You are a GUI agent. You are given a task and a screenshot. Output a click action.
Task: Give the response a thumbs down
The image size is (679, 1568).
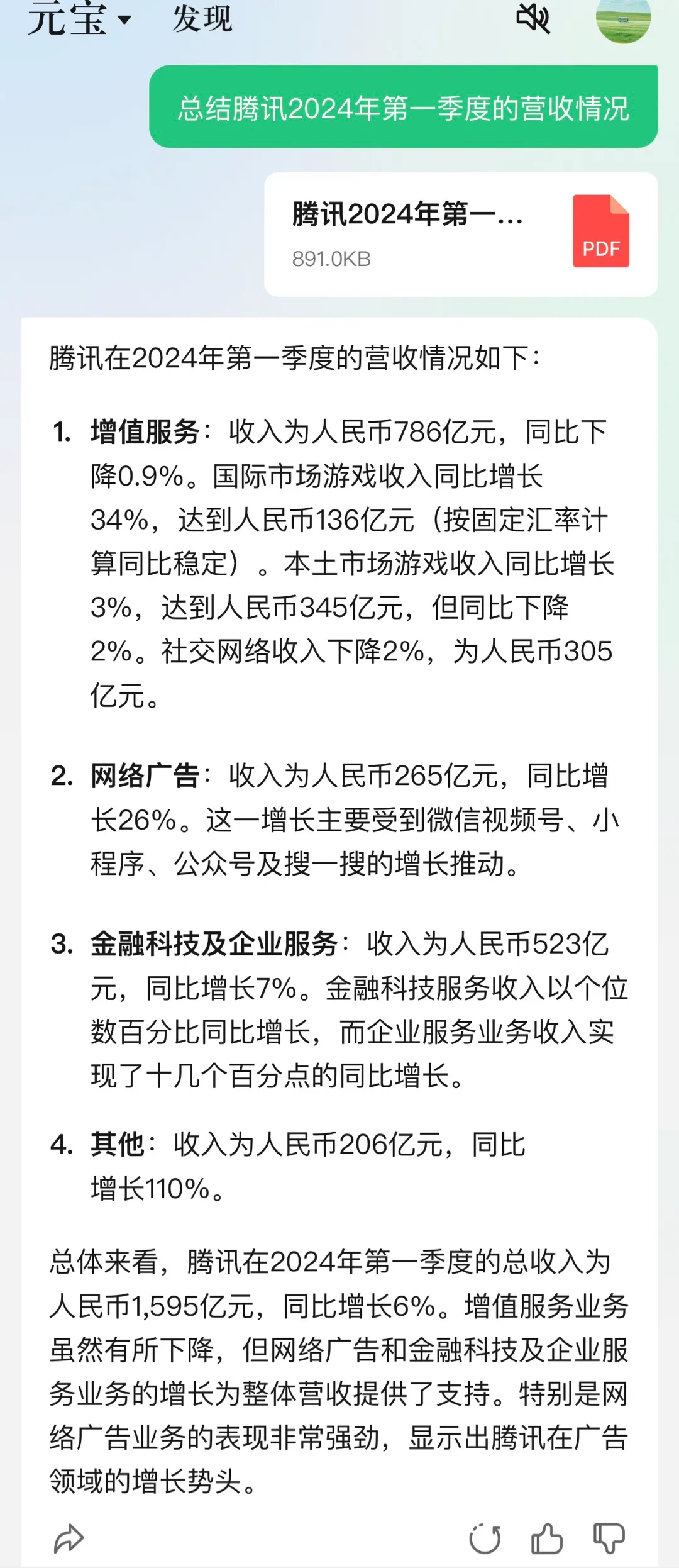[609, 1538]
